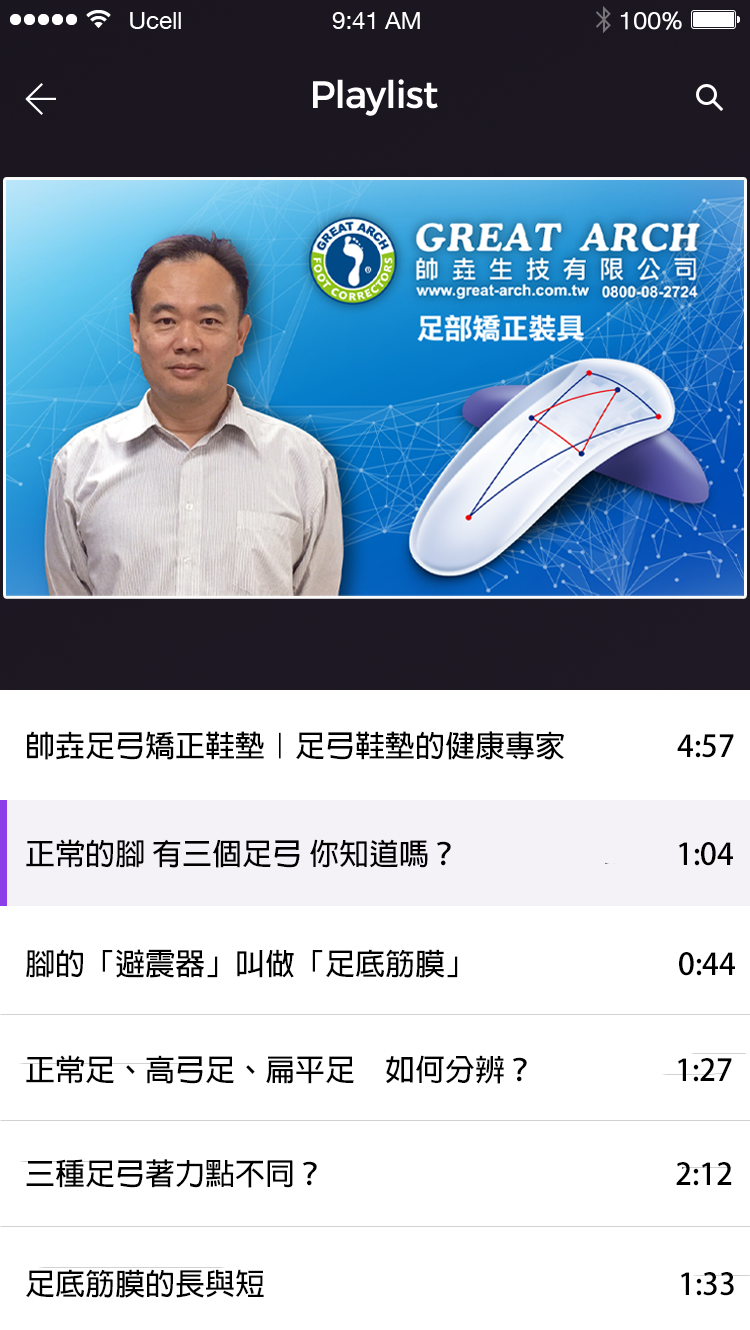Viewport: 750px width, 1330px height.
Task: Click the purple progress bar beside the active track
Action: pyautogui.click(x=3, y=853)
